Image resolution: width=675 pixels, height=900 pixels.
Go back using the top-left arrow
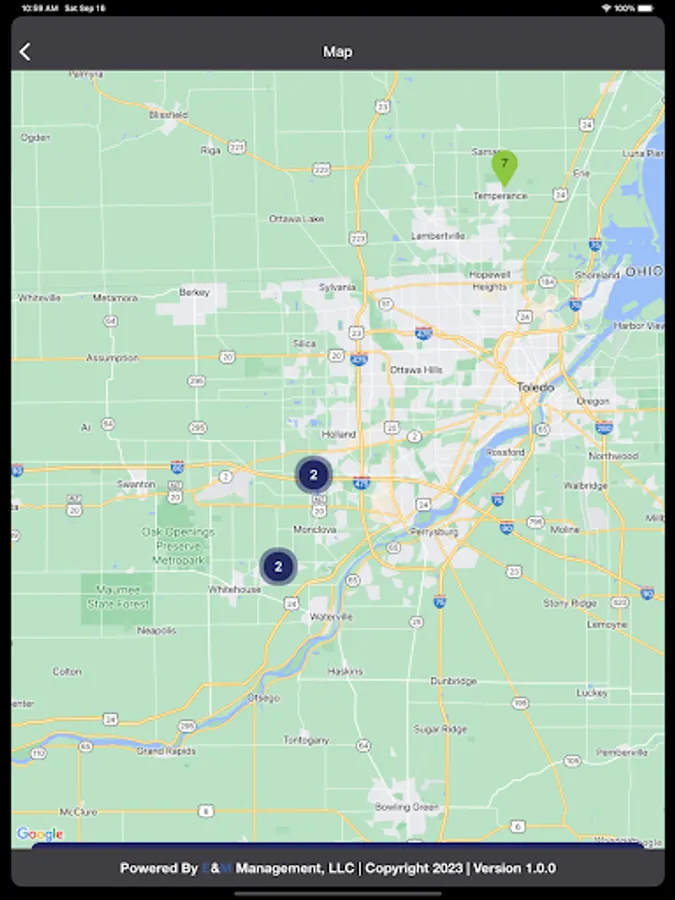click(x=26, y=52)
